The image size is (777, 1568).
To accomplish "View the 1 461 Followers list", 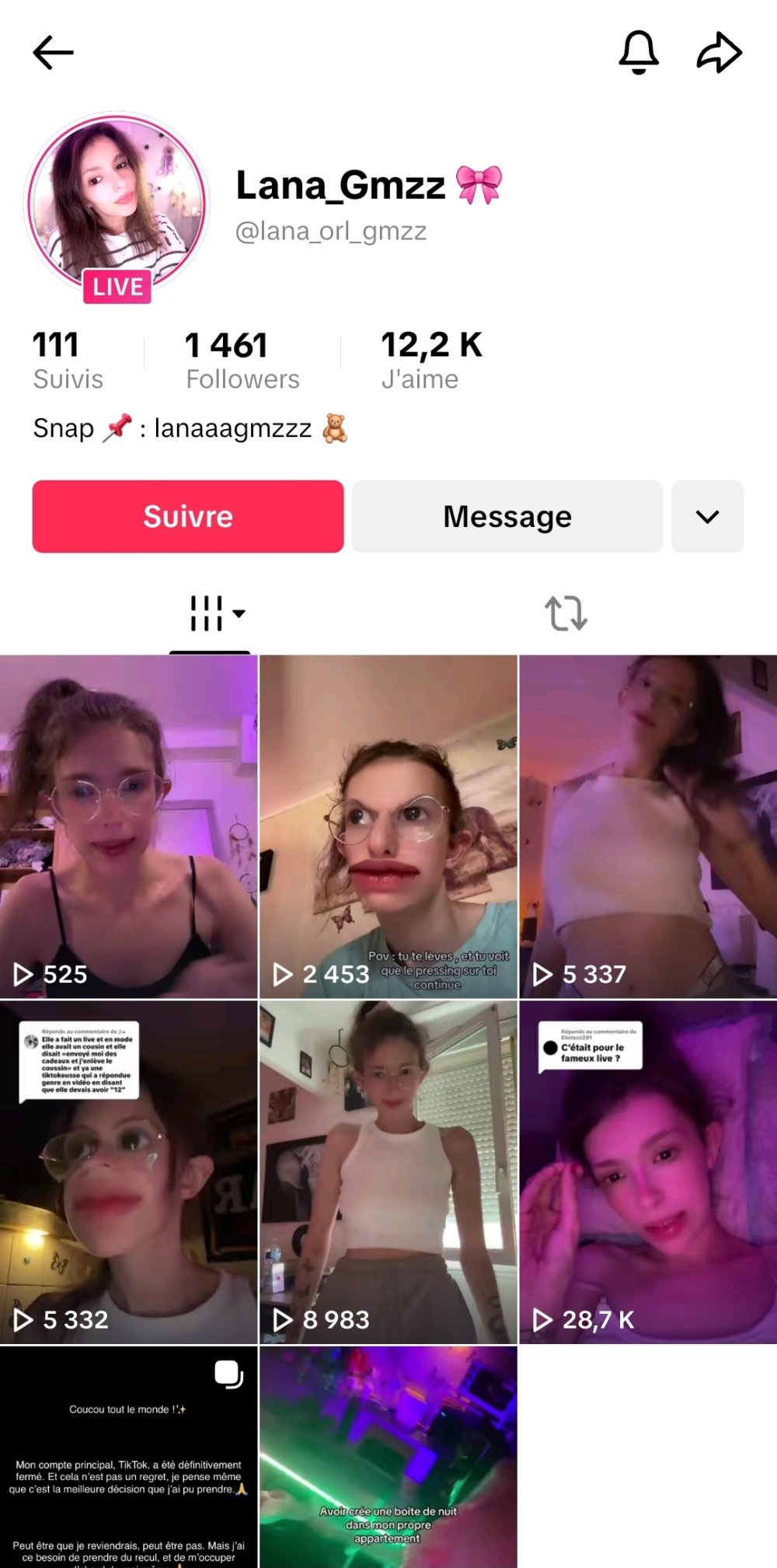I will coord(242,360).
